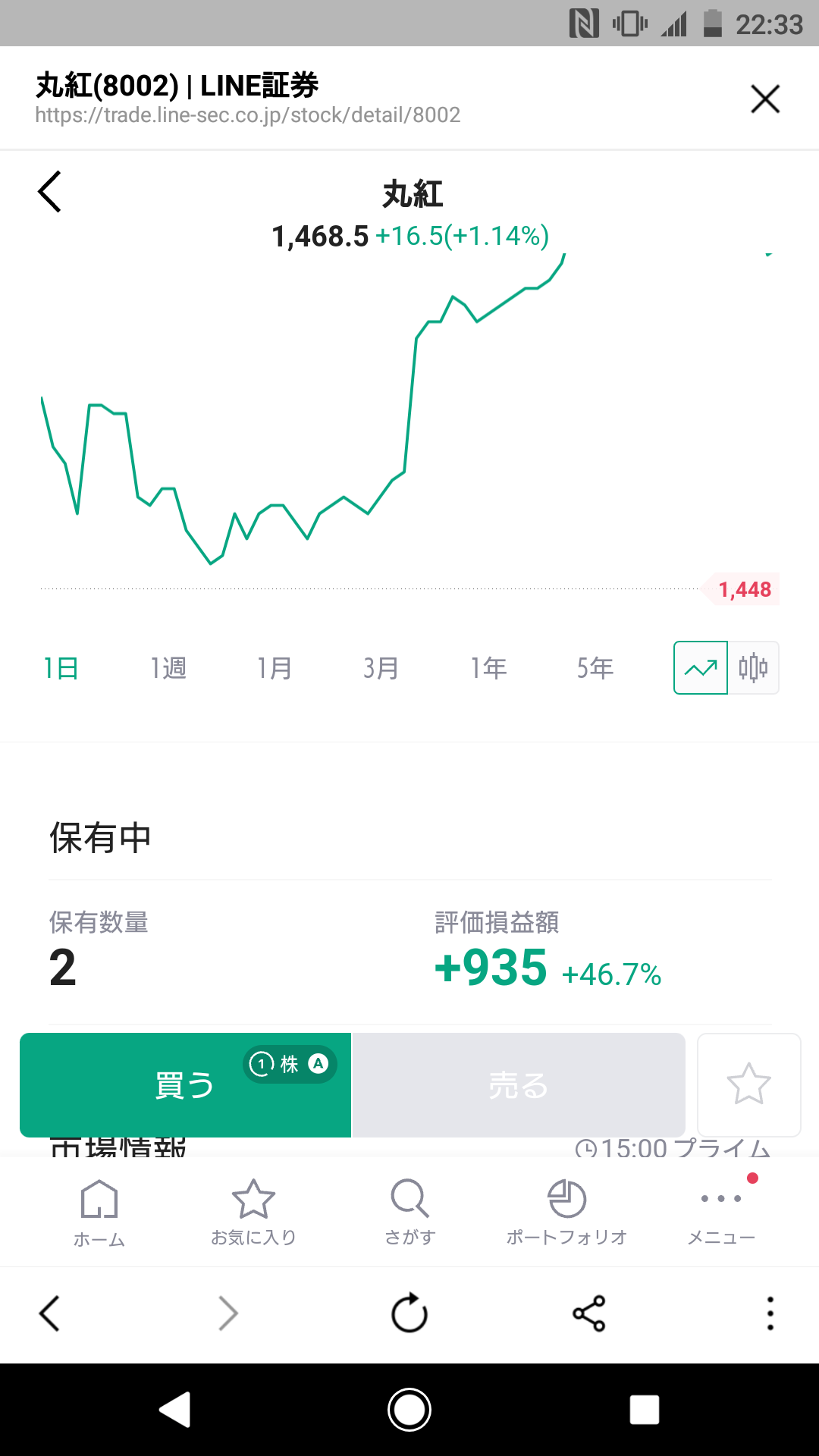This screenshot has height=1456, width=819.
Task: View the ポートフォリオ tab
Action: click(566, 1213)
